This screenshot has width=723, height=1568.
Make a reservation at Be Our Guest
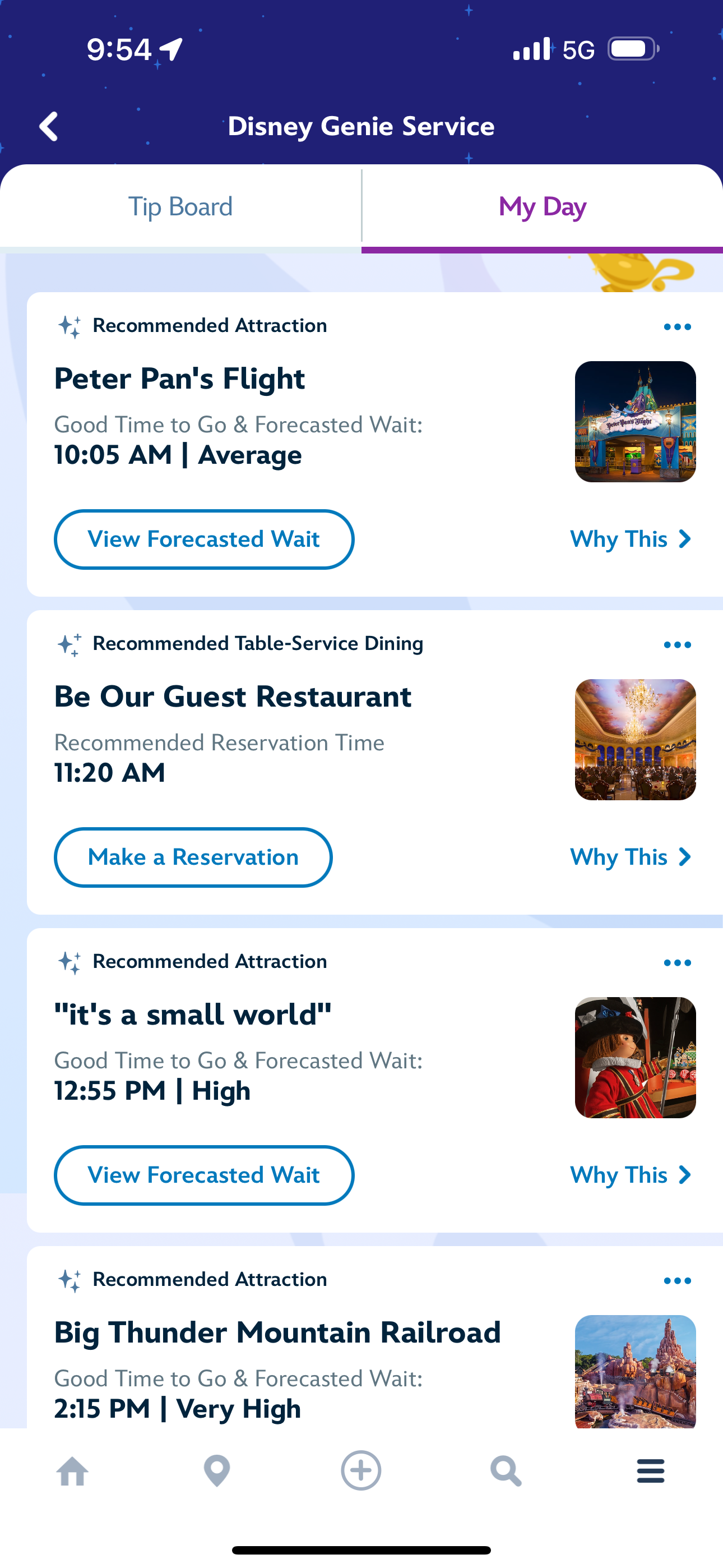193,857
